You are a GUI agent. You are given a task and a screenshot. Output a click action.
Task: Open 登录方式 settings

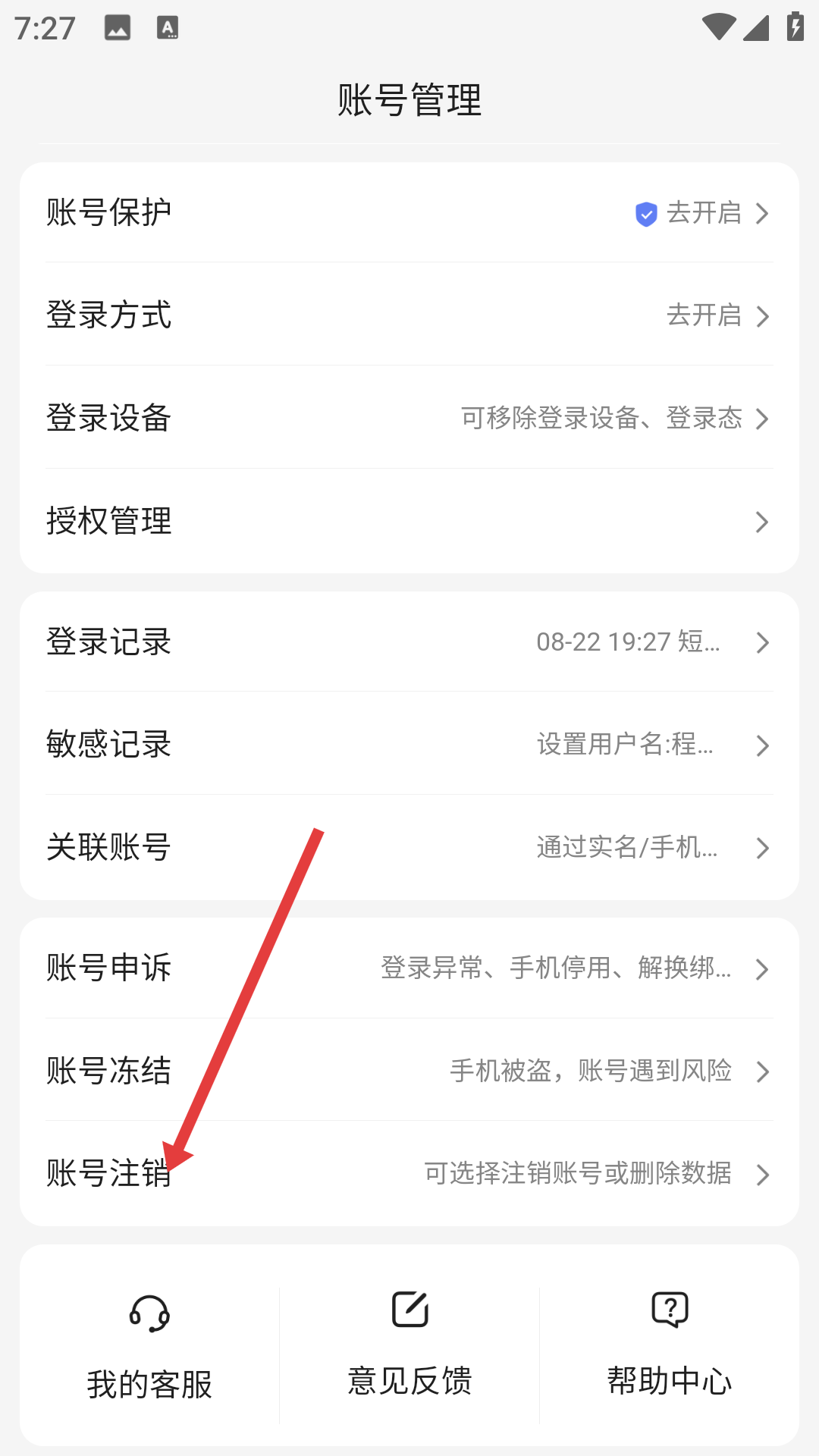[409, 315]
